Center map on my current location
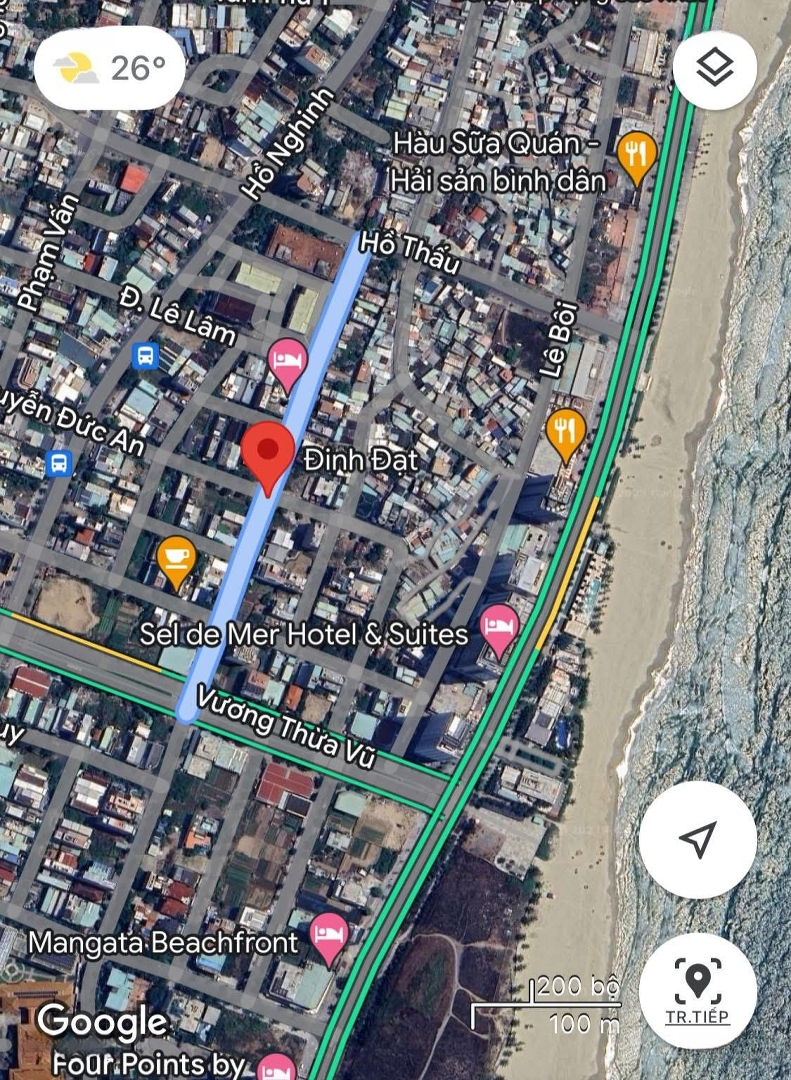 coord(699,839)
